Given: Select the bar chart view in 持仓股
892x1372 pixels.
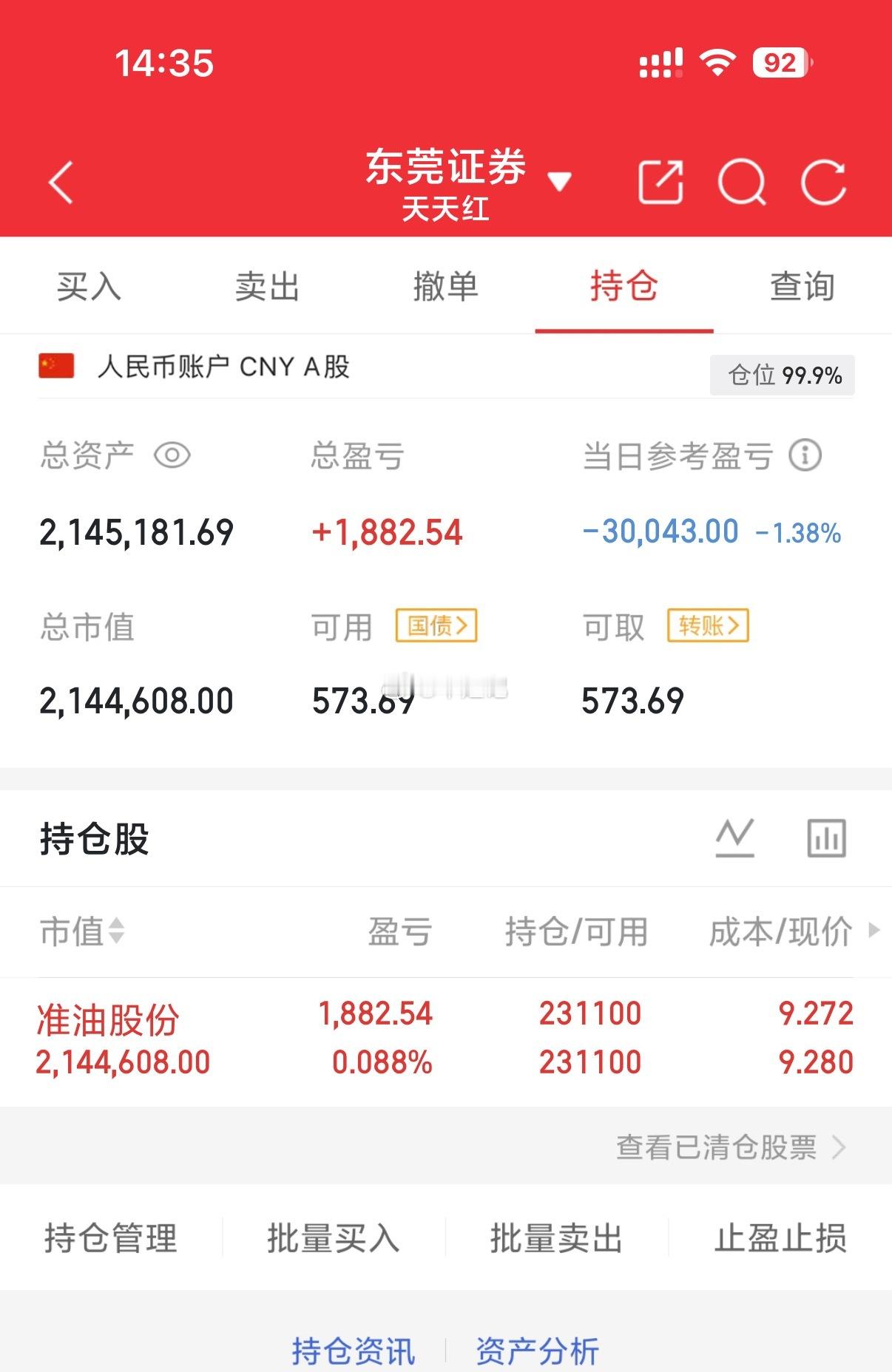Looking at the screenshot, I should point(825,838).
